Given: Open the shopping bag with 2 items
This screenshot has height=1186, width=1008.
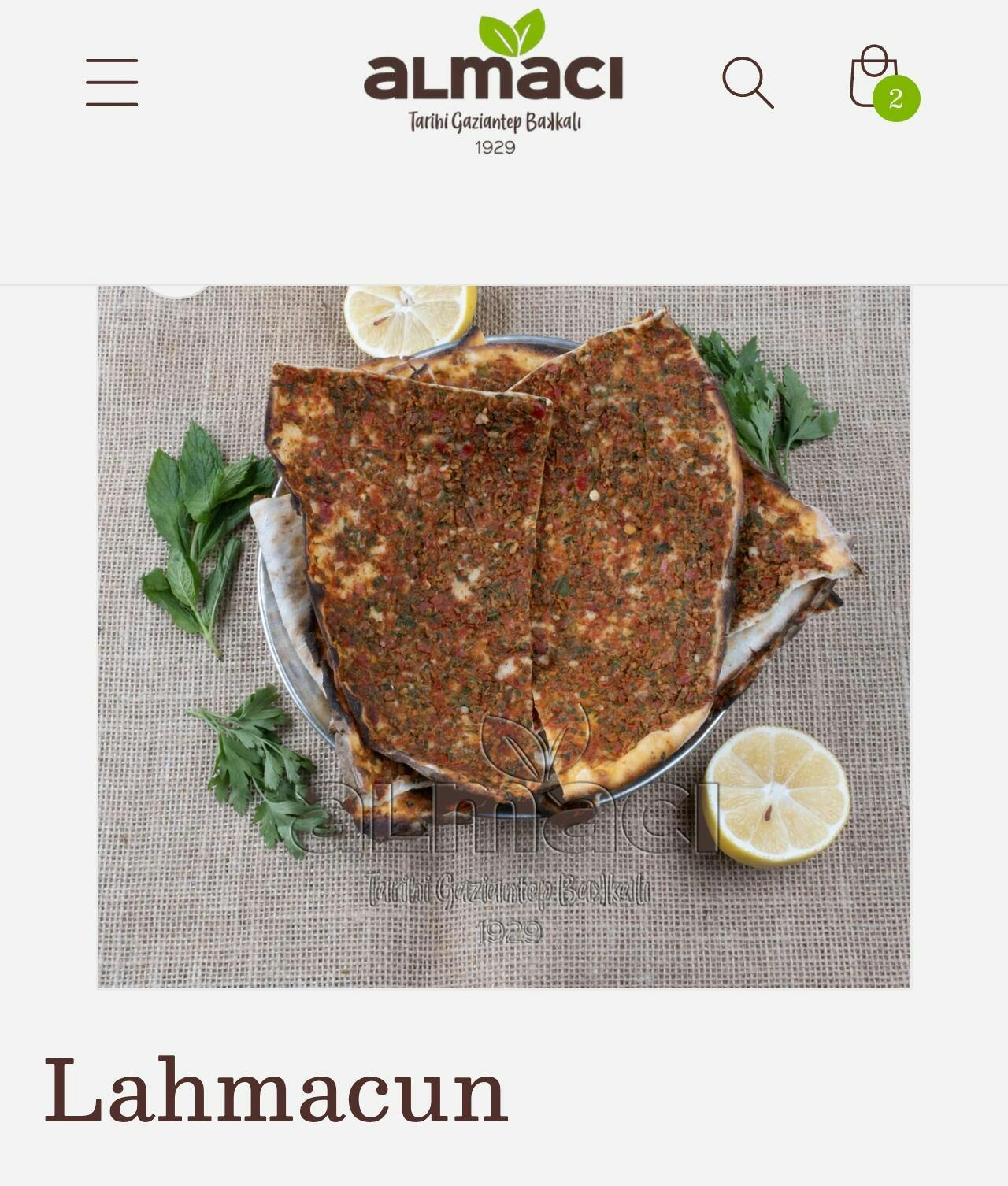Looking at the screenshot, I should (876, 79).
